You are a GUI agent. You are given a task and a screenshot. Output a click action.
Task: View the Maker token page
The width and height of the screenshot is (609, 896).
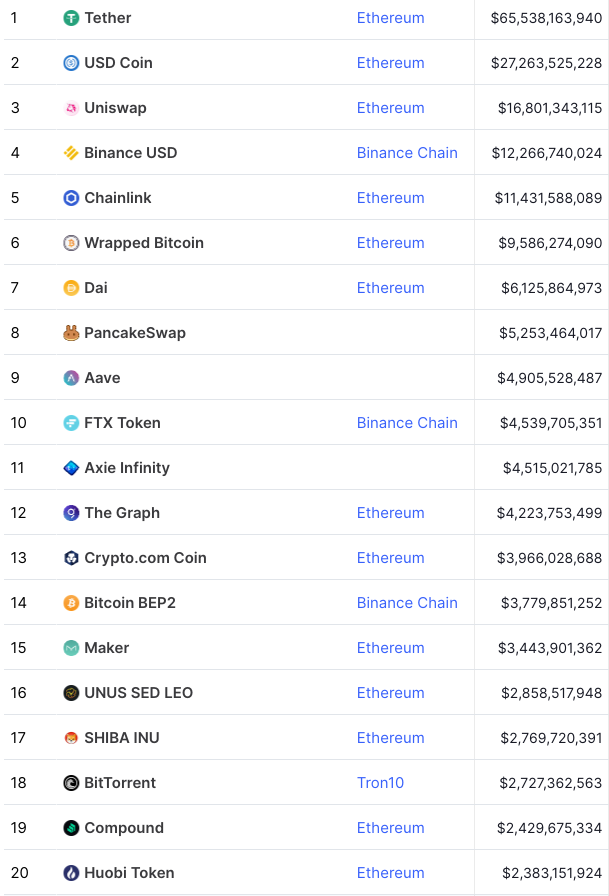[x=106, y=648]
